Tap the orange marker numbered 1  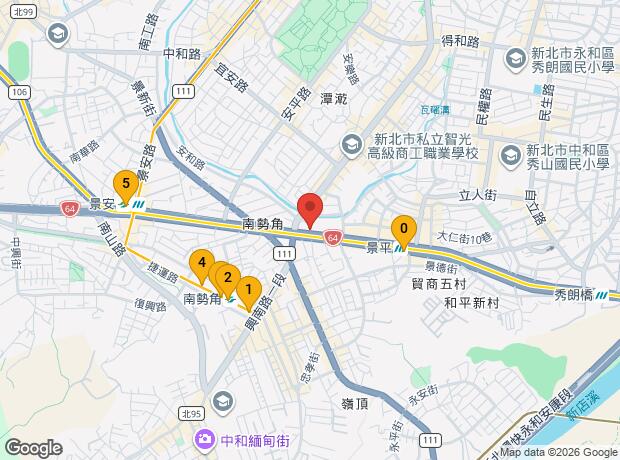click(249, 293)
